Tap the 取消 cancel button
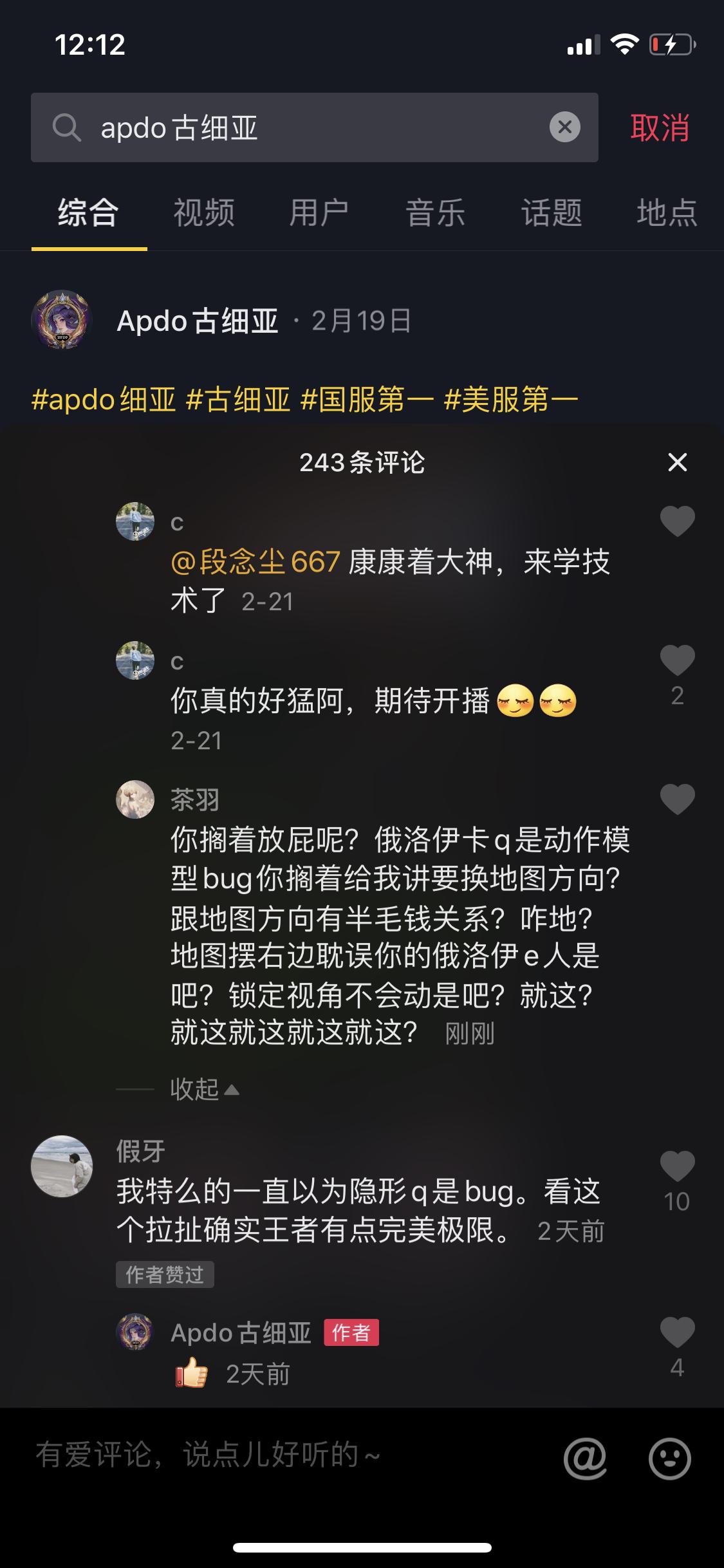This screenshot has height=1568, width=724. click(x=659, y=127)
